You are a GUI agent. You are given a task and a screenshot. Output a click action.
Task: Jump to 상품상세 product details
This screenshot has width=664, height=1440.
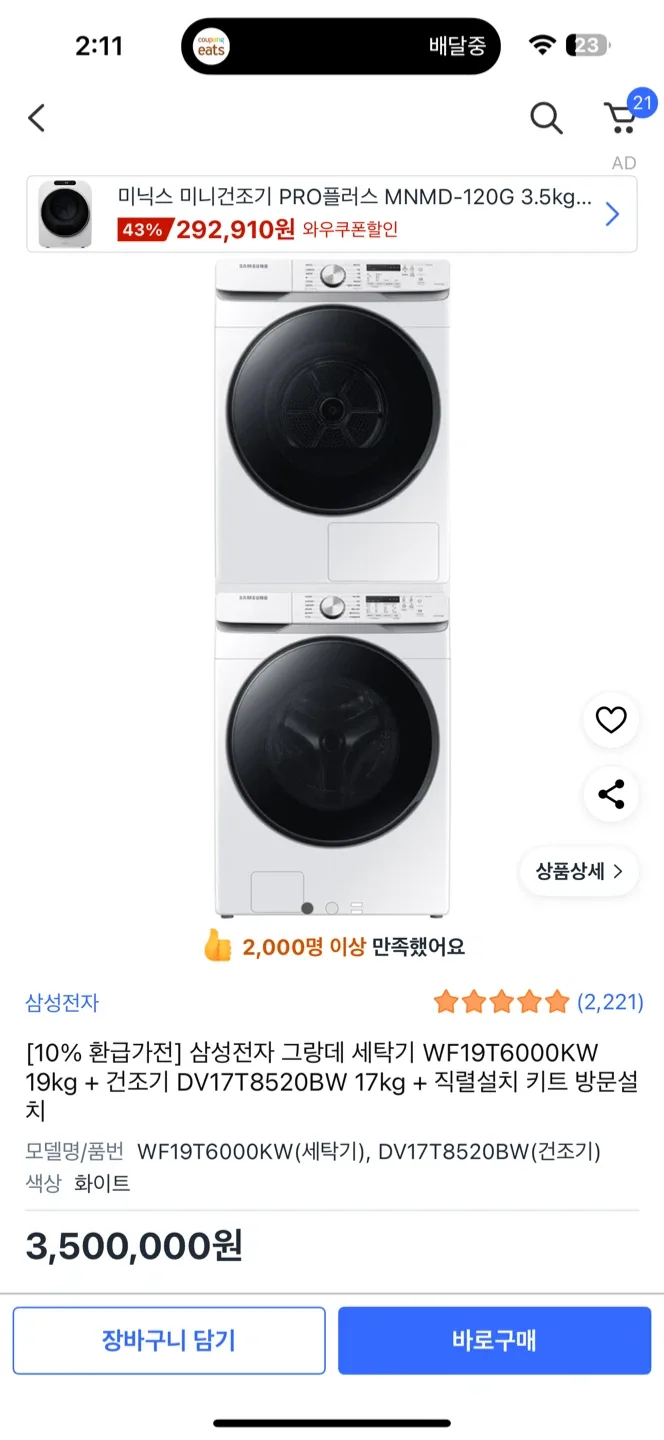pos(579,871)
